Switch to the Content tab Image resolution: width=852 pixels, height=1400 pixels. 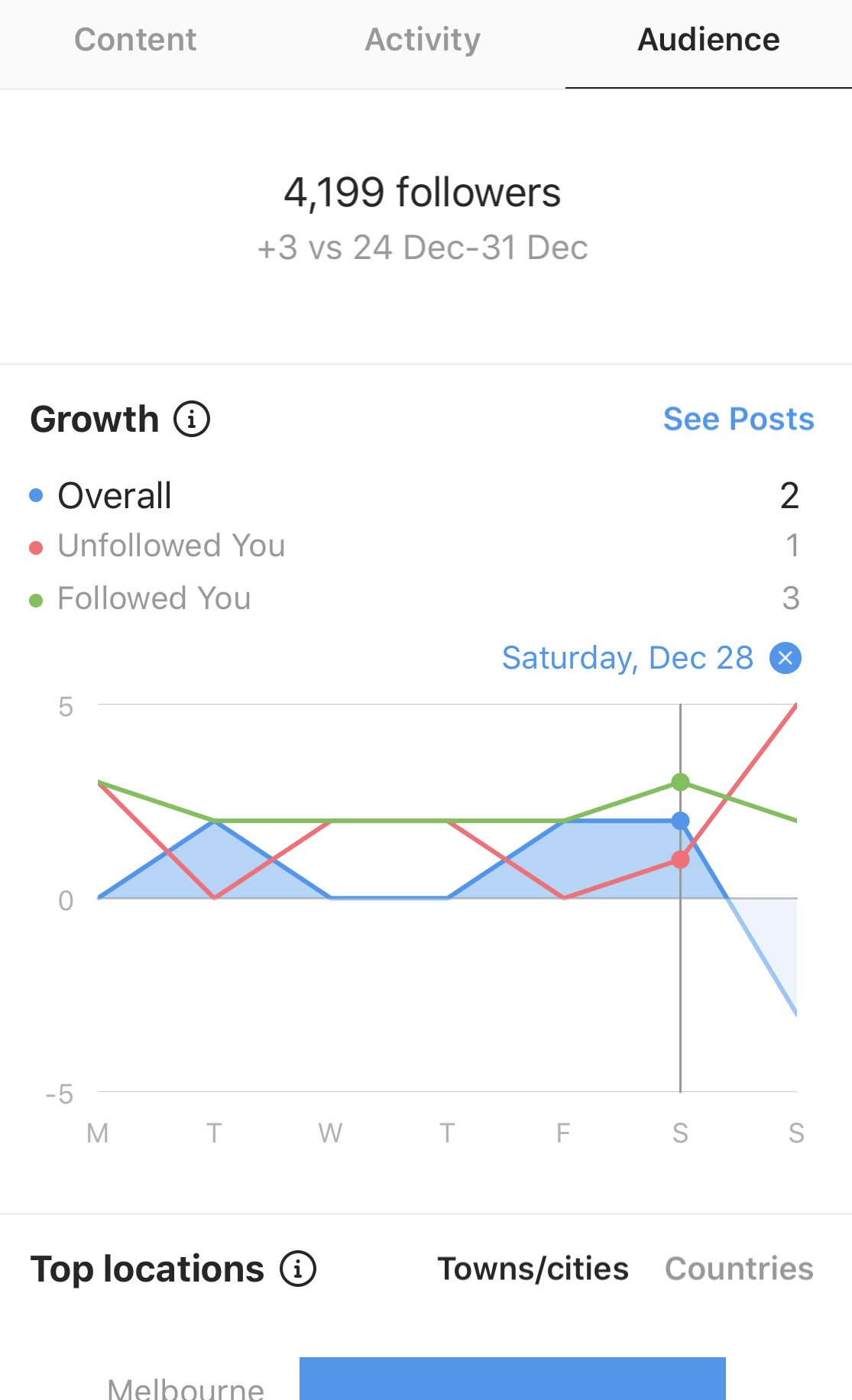135,40
